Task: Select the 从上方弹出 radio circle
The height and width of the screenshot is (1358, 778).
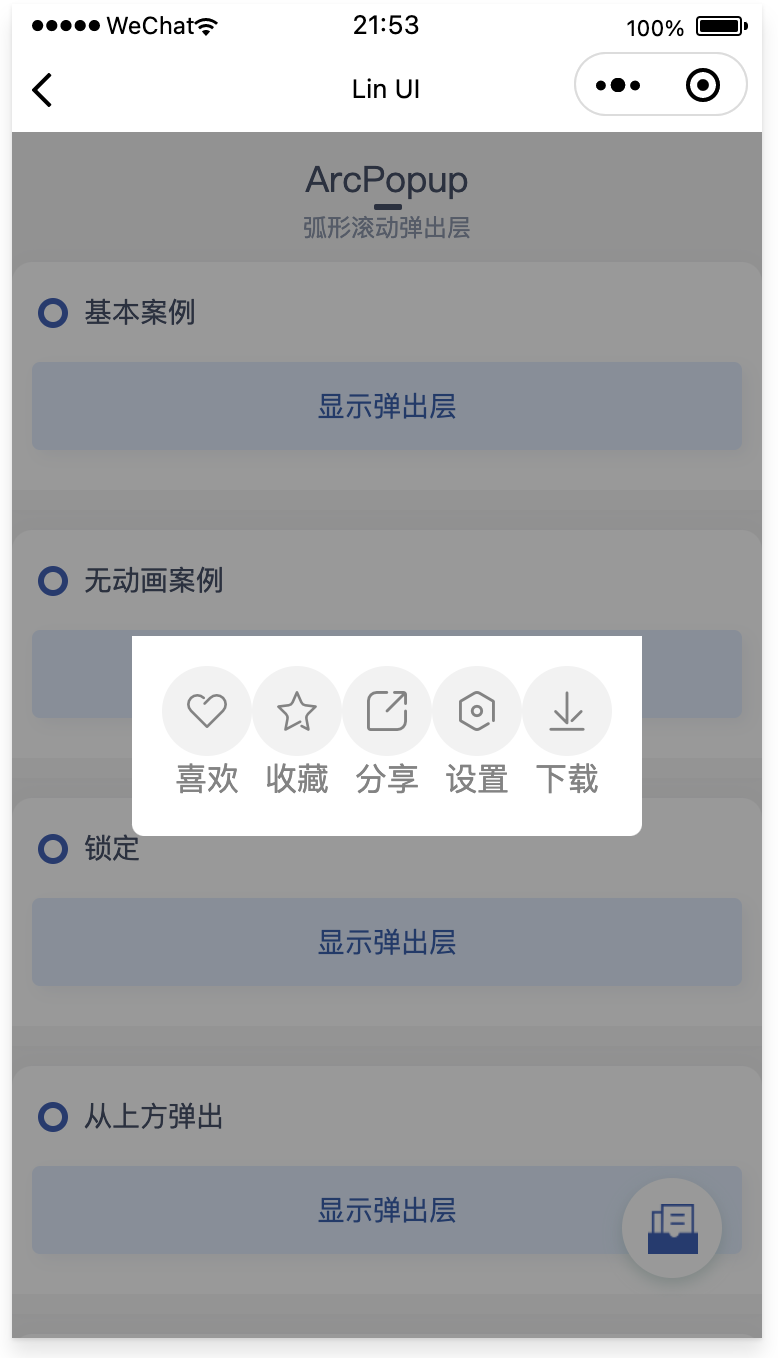Action: [52, 1117]
